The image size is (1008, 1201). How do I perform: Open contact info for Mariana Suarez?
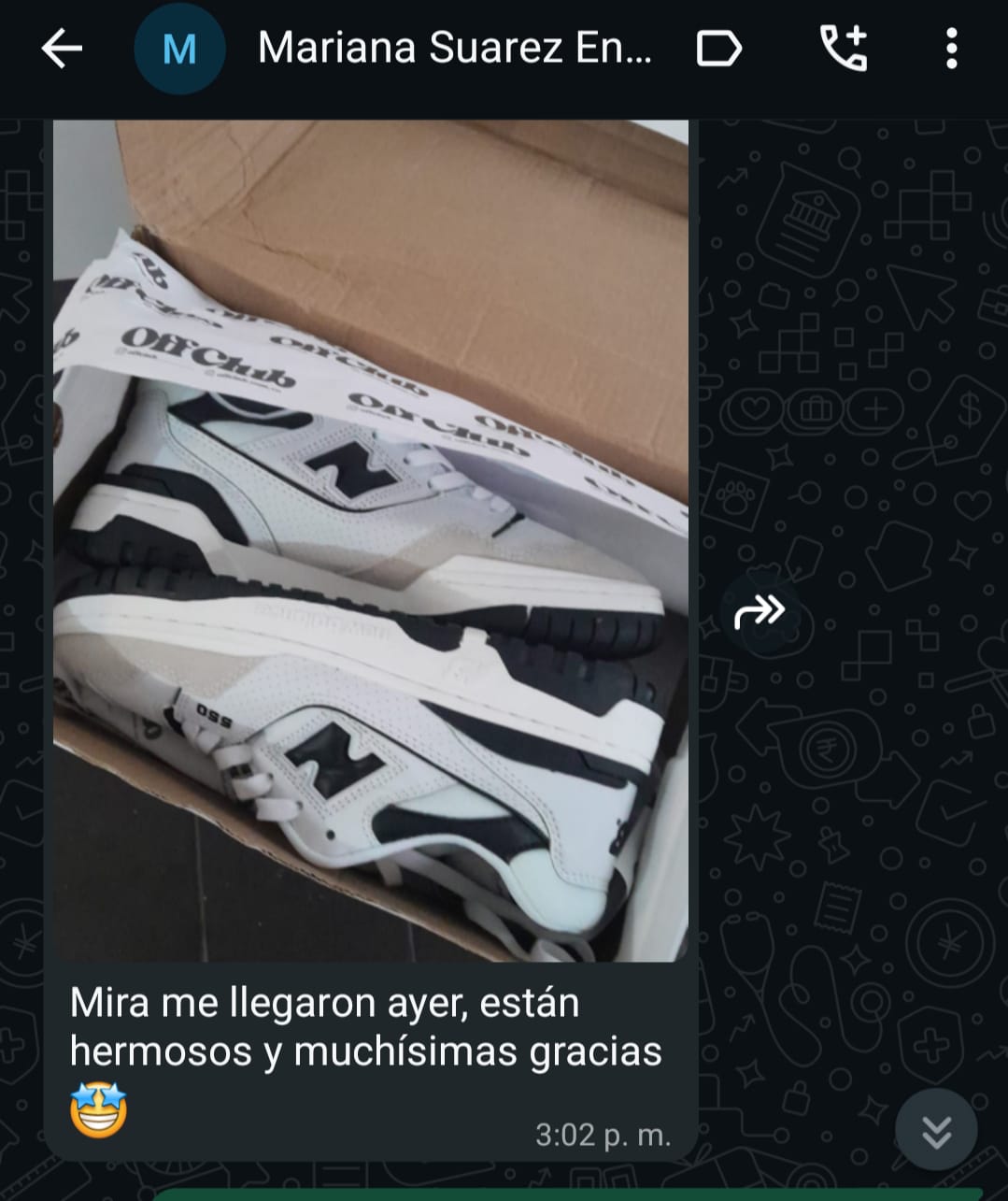454,48
